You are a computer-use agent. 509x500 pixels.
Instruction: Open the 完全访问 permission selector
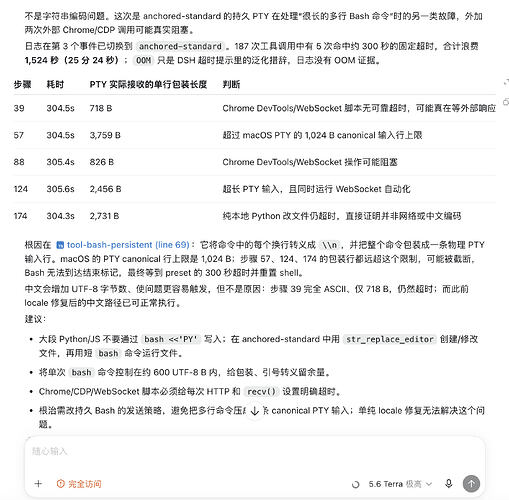[x=79, y=484]
